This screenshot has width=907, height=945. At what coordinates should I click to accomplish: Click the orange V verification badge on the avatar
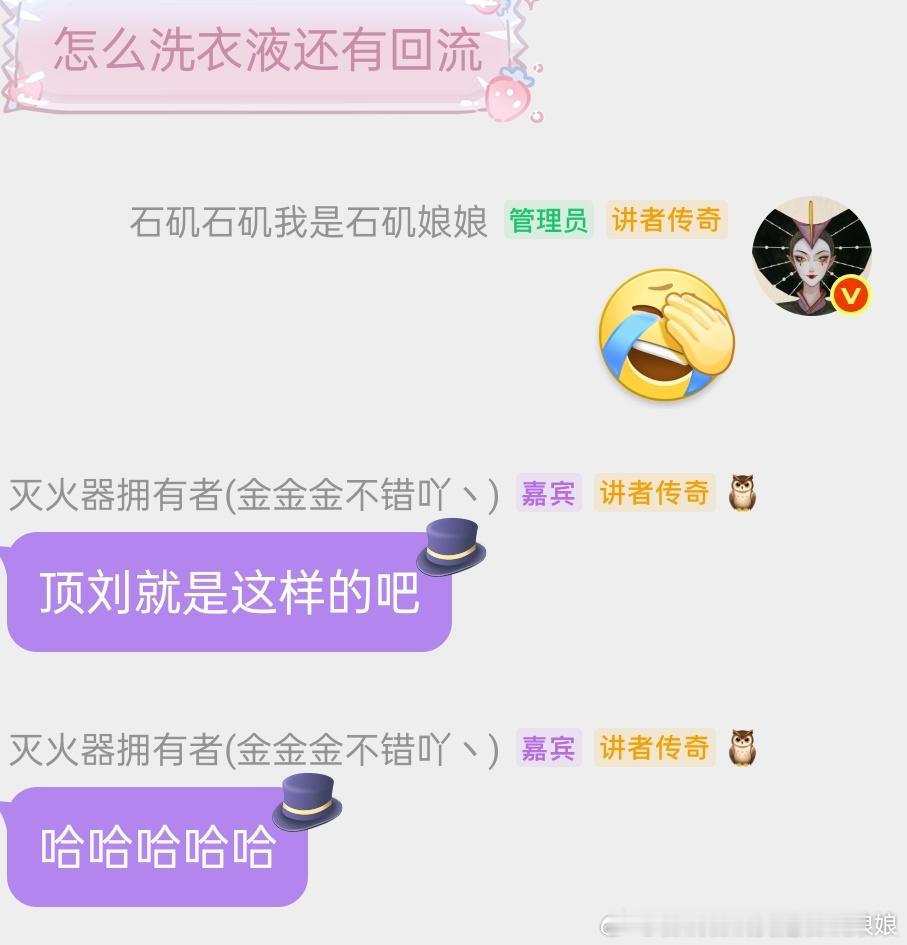[x=849, y=293]
